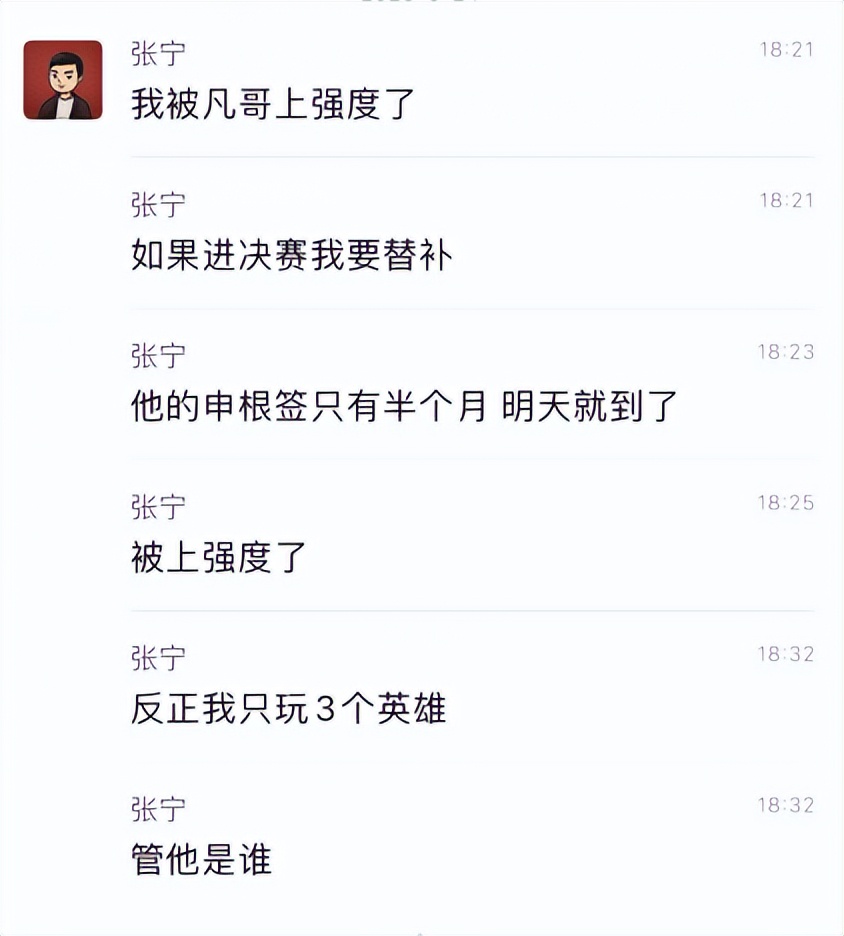Click the first 18:32 timestamp
Image resolution: width=844 pixels, height=936 pixels.
click(793, 654)
